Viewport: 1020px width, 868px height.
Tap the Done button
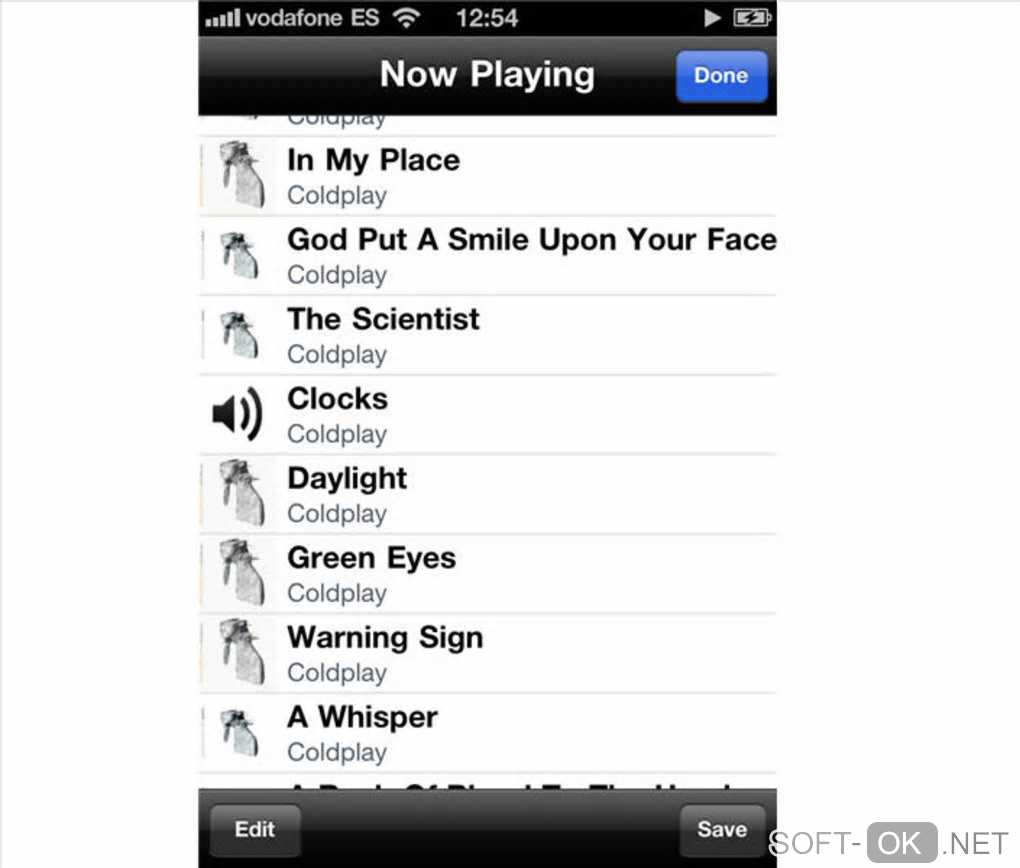(721, 76)
